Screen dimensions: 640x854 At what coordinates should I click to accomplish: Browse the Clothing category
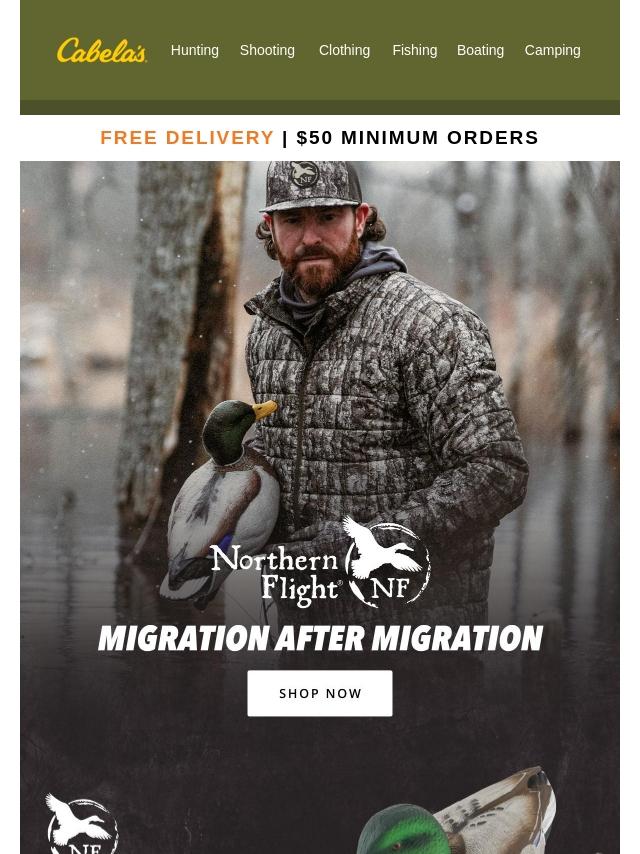pos(344,50)
